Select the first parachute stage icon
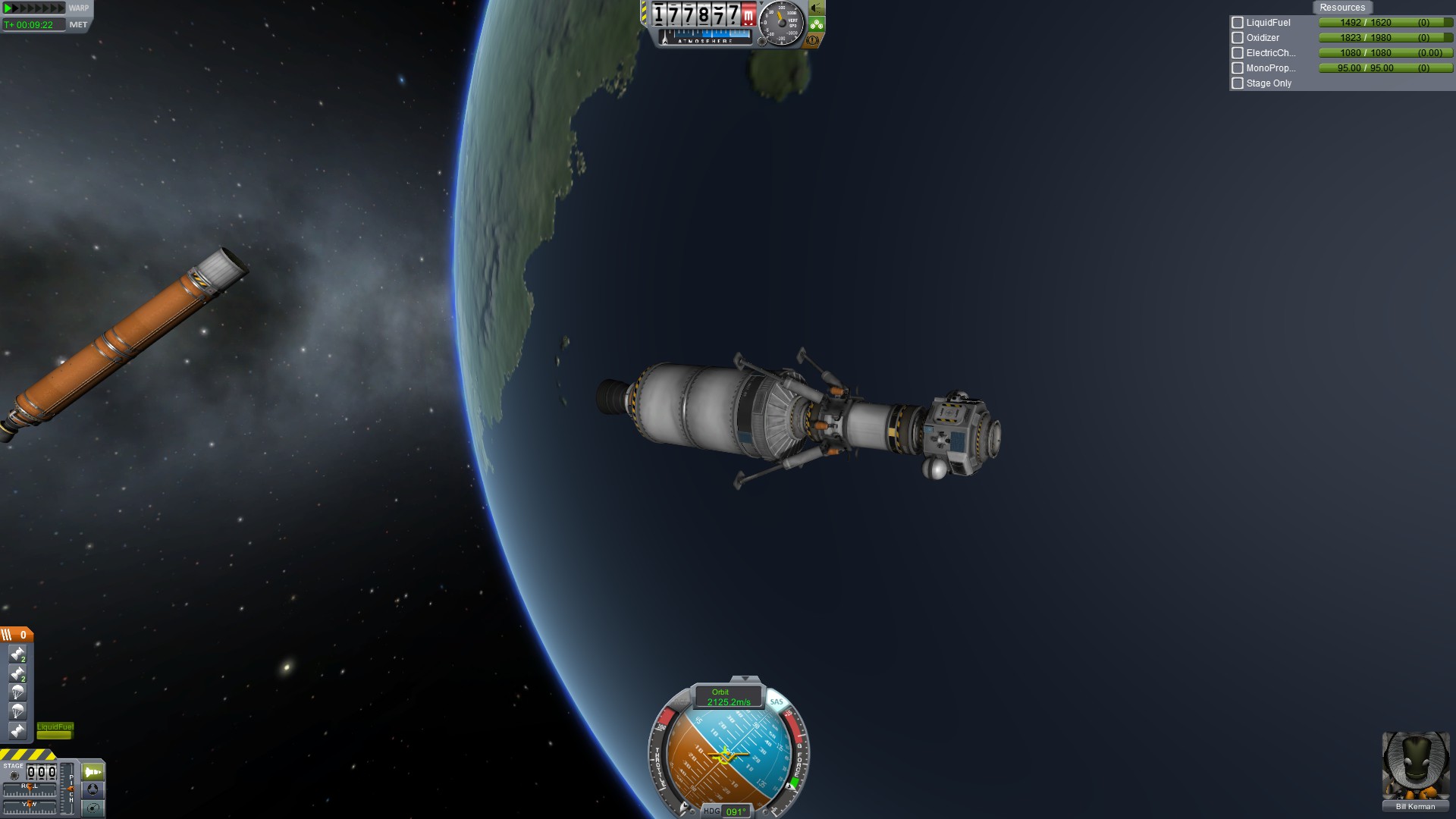 (x=17, y=692)
